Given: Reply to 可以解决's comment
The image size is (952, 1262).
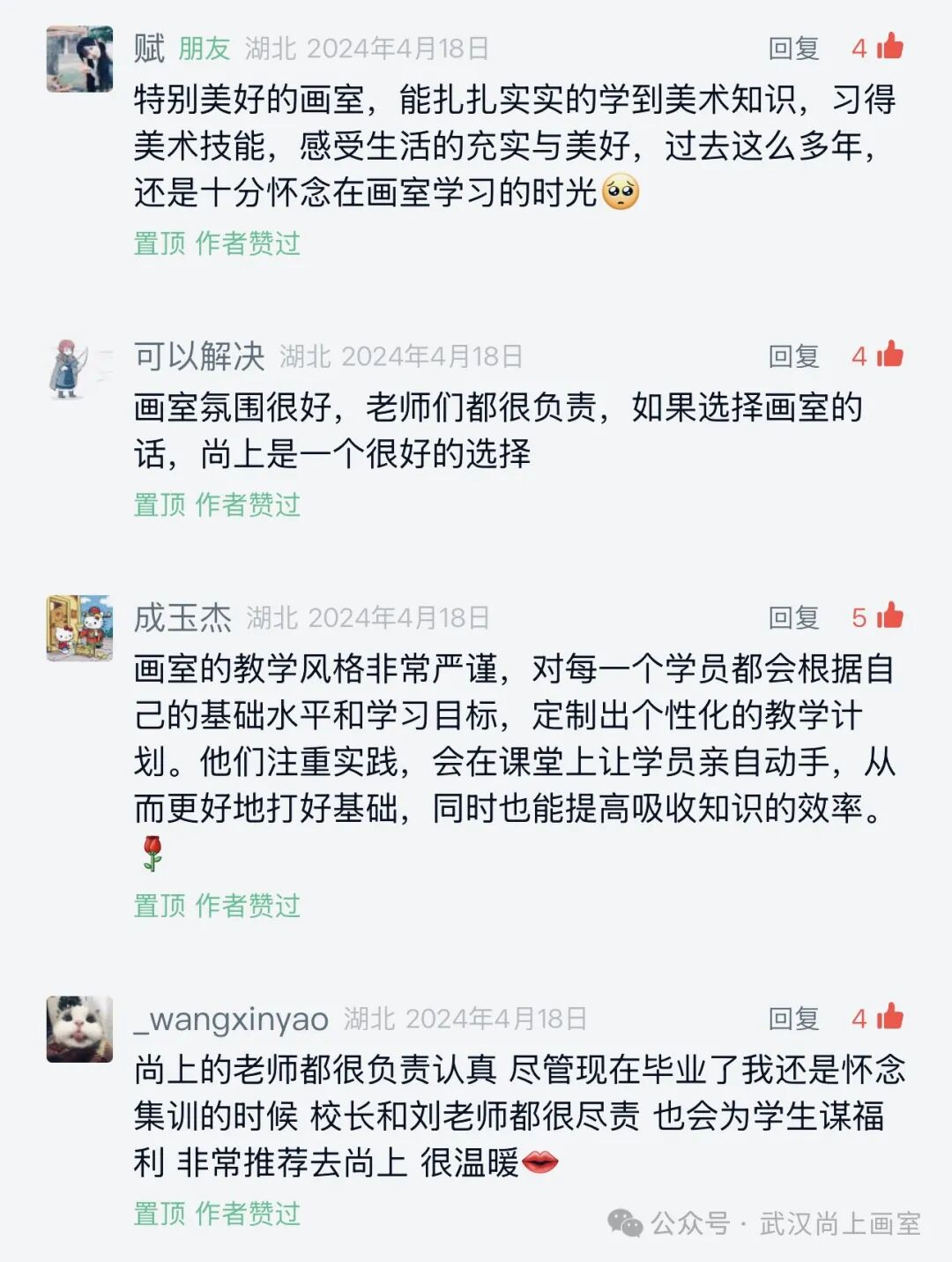Looking at the screenshot, I should coord(793,356).
